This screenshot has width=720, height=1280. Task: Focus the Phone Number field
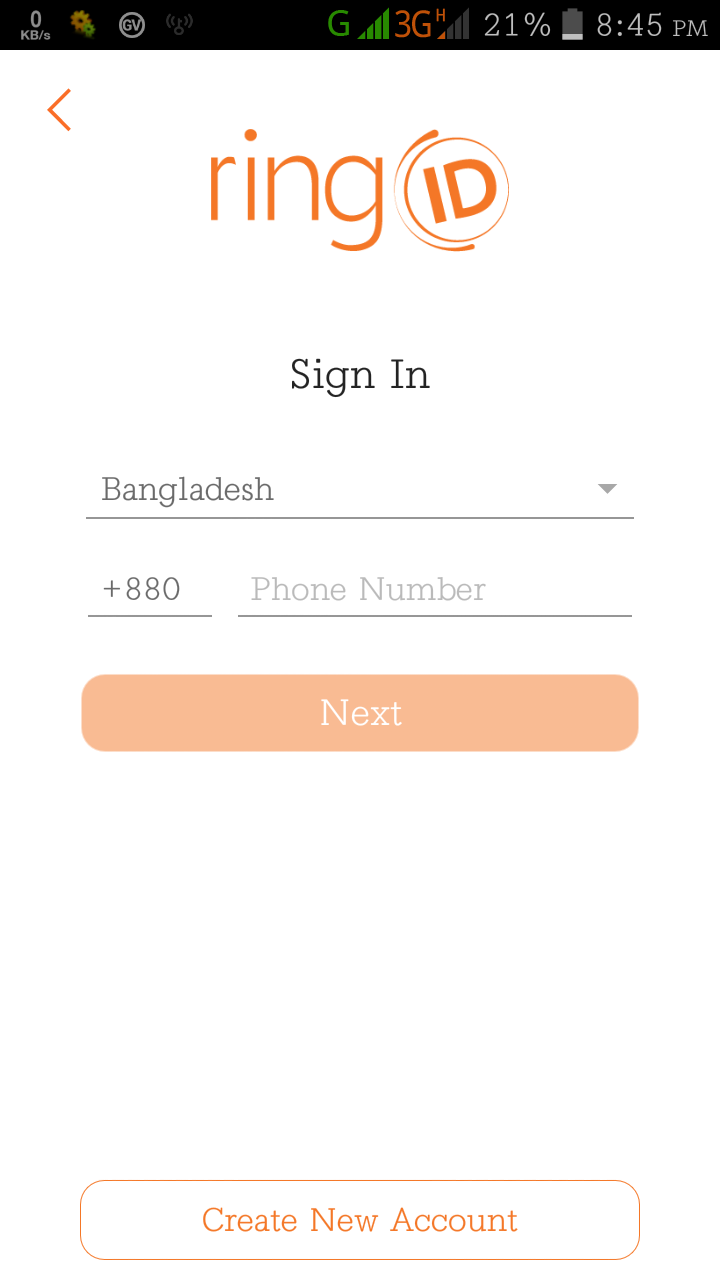point(435,589)
